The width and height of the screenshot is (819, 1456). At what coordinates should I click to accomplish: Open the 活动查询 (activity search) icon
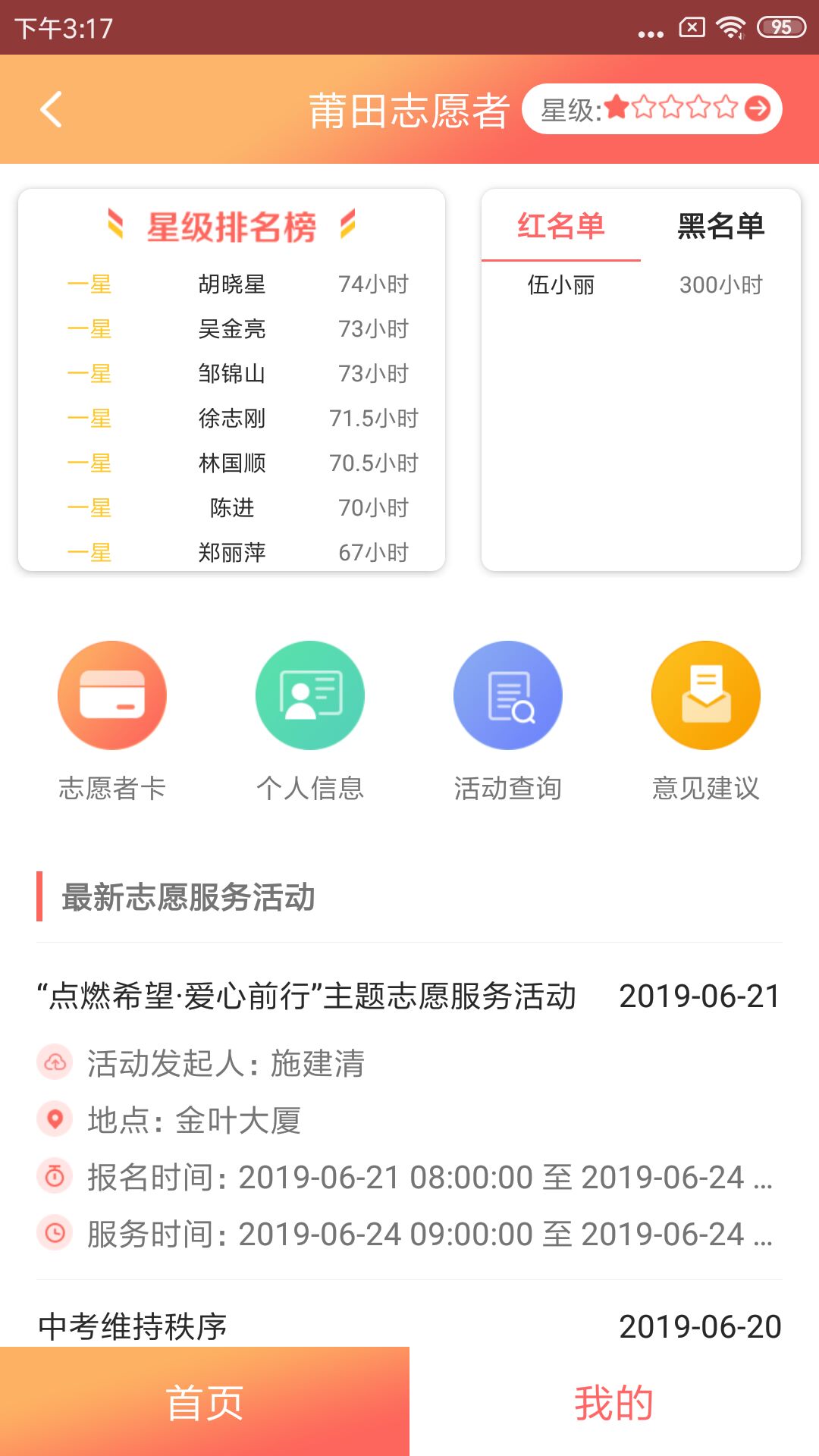click(507, 695)
